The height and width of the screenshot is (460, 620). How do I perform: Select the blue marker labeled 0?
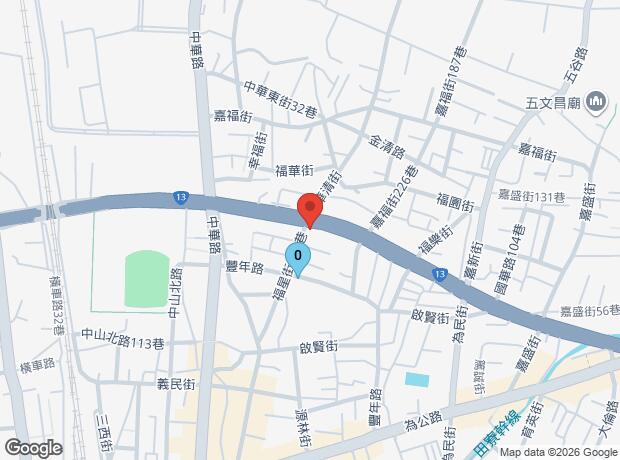coord(298,257)
